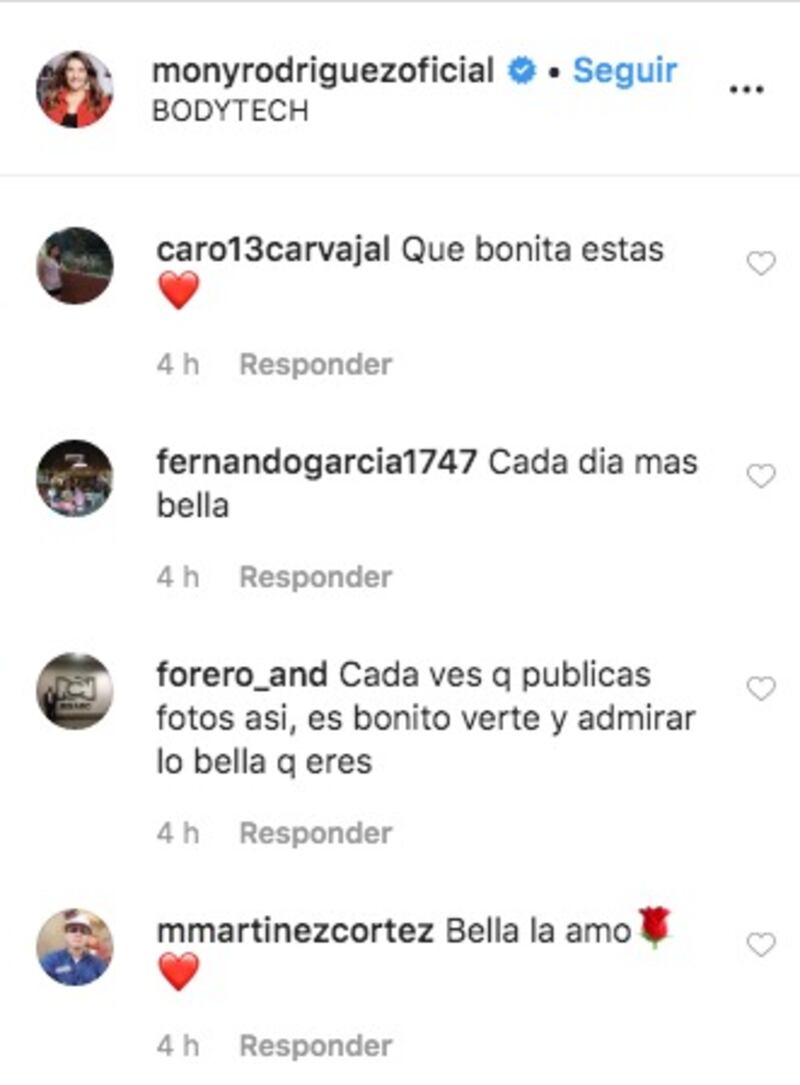Screen dimensions: 800x1085
Task: Open the three-dot overflow menu
Action: (x=746, y=90)
